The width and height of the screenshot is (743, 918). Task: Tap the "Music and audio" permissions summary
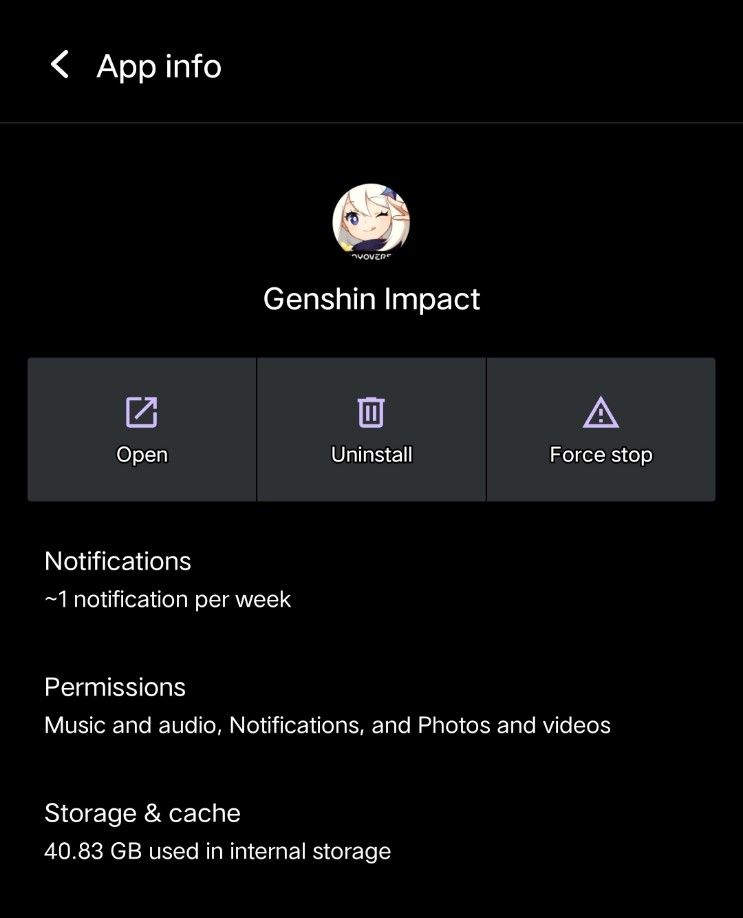(327, 725)
